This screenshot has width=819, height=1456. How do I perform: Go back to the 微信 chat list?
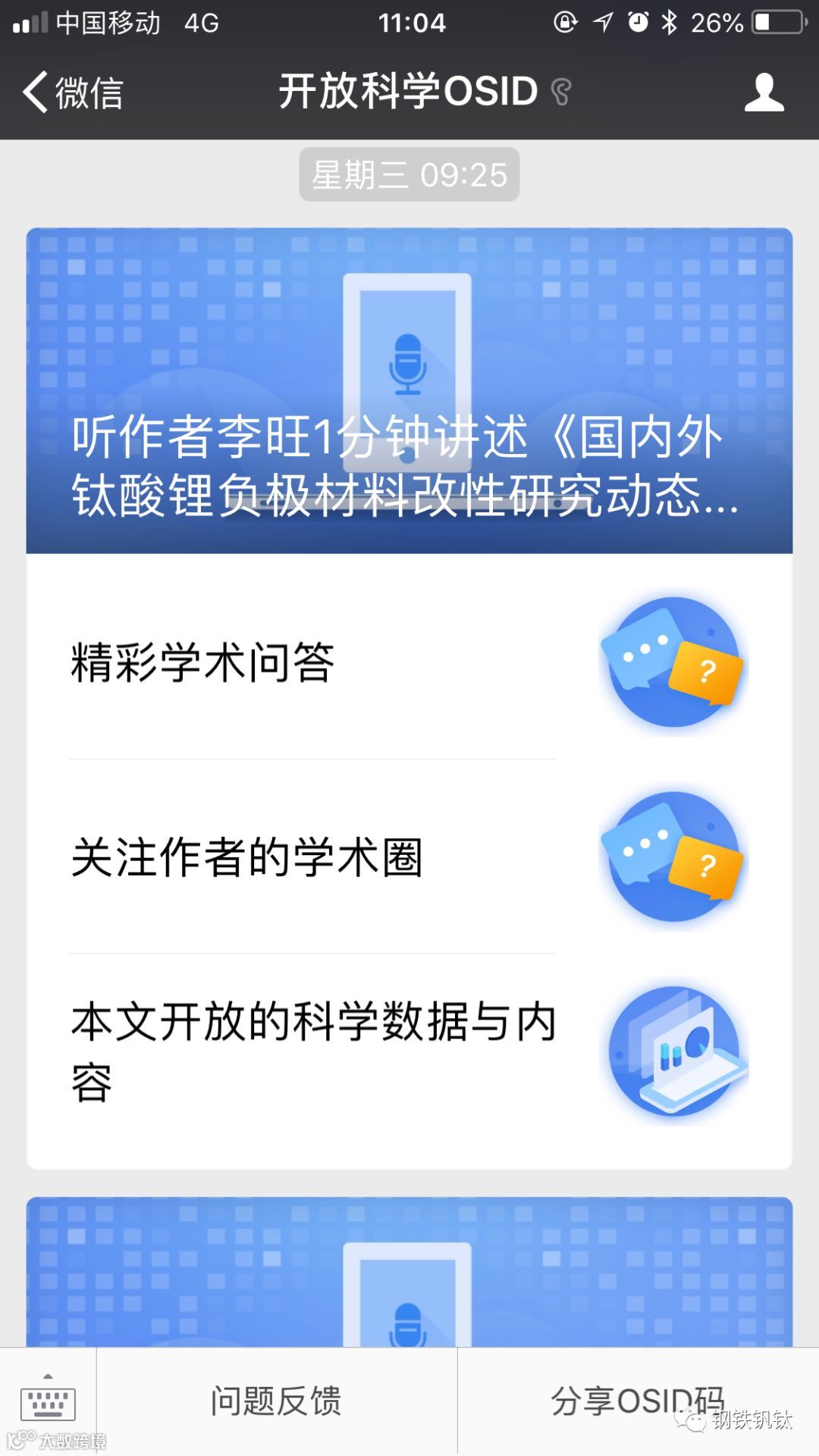[72, 92]
